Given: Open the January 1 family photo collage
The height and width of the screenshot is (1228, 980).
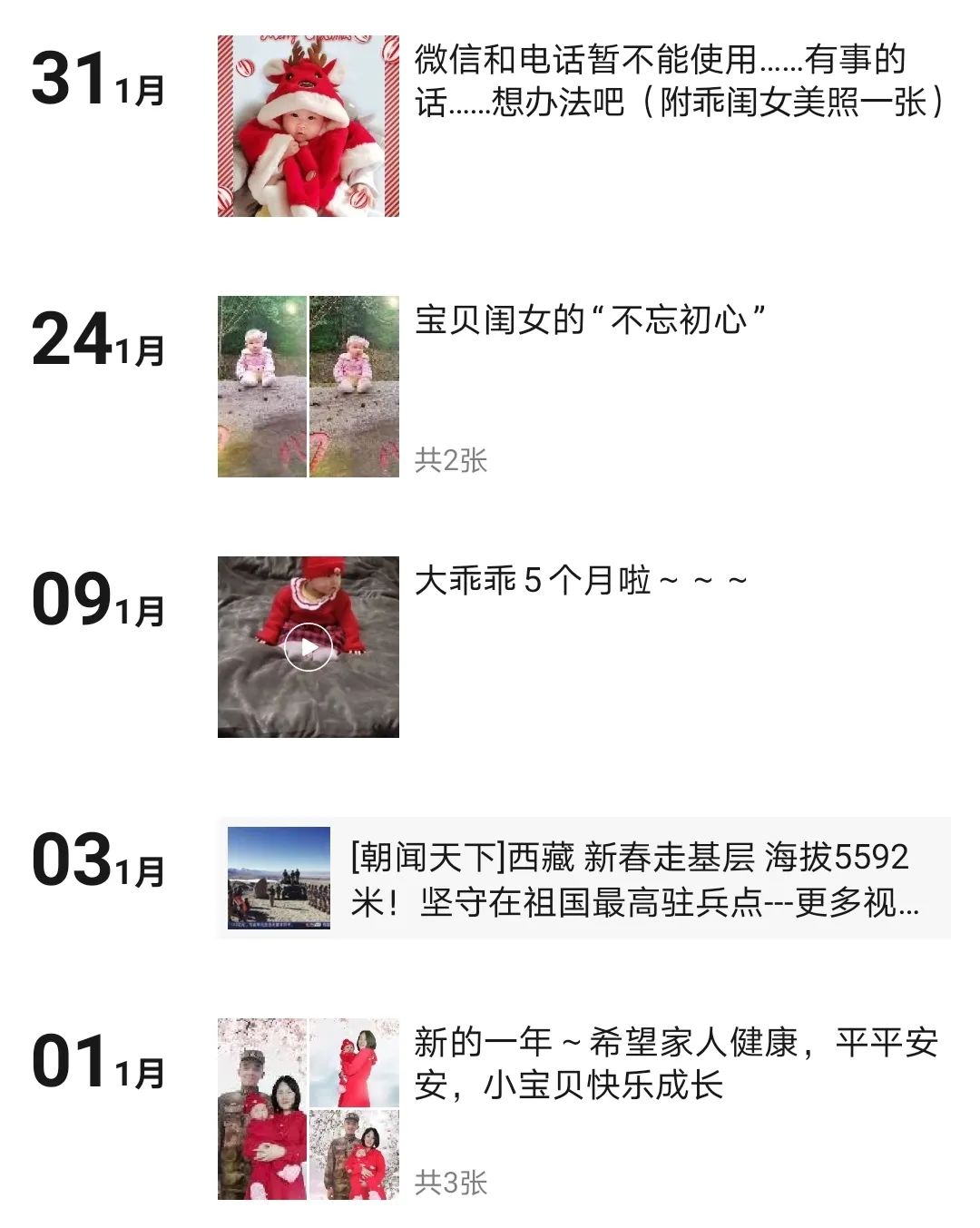Looking at the screenshot, I should click(x=309, y=1109).
